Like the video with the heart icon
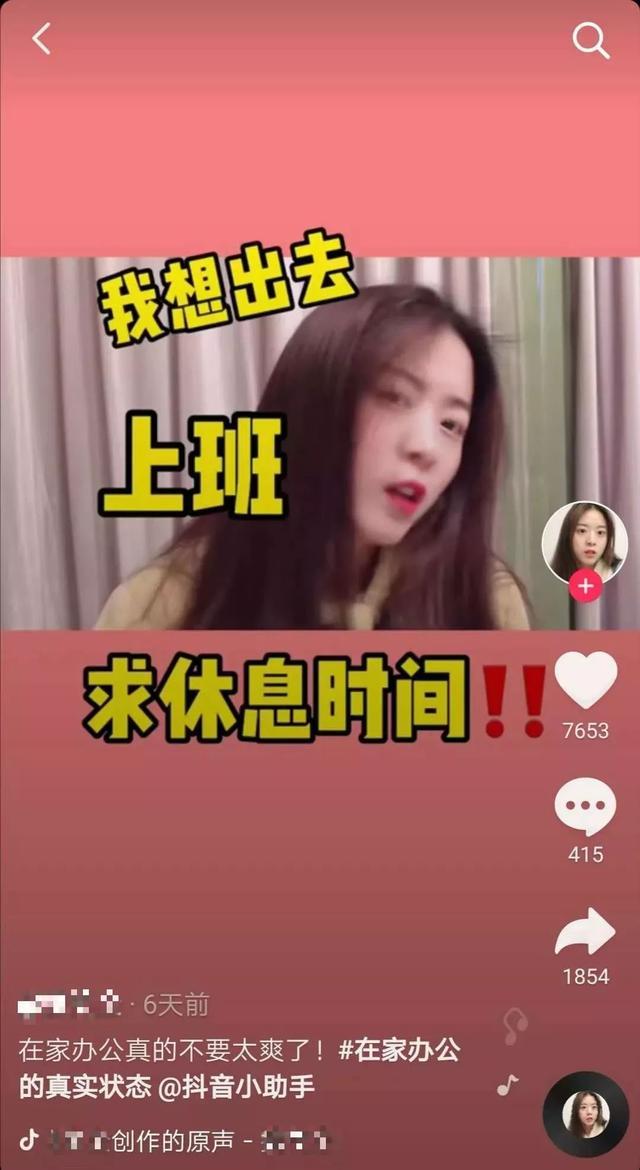 point(585,680)
